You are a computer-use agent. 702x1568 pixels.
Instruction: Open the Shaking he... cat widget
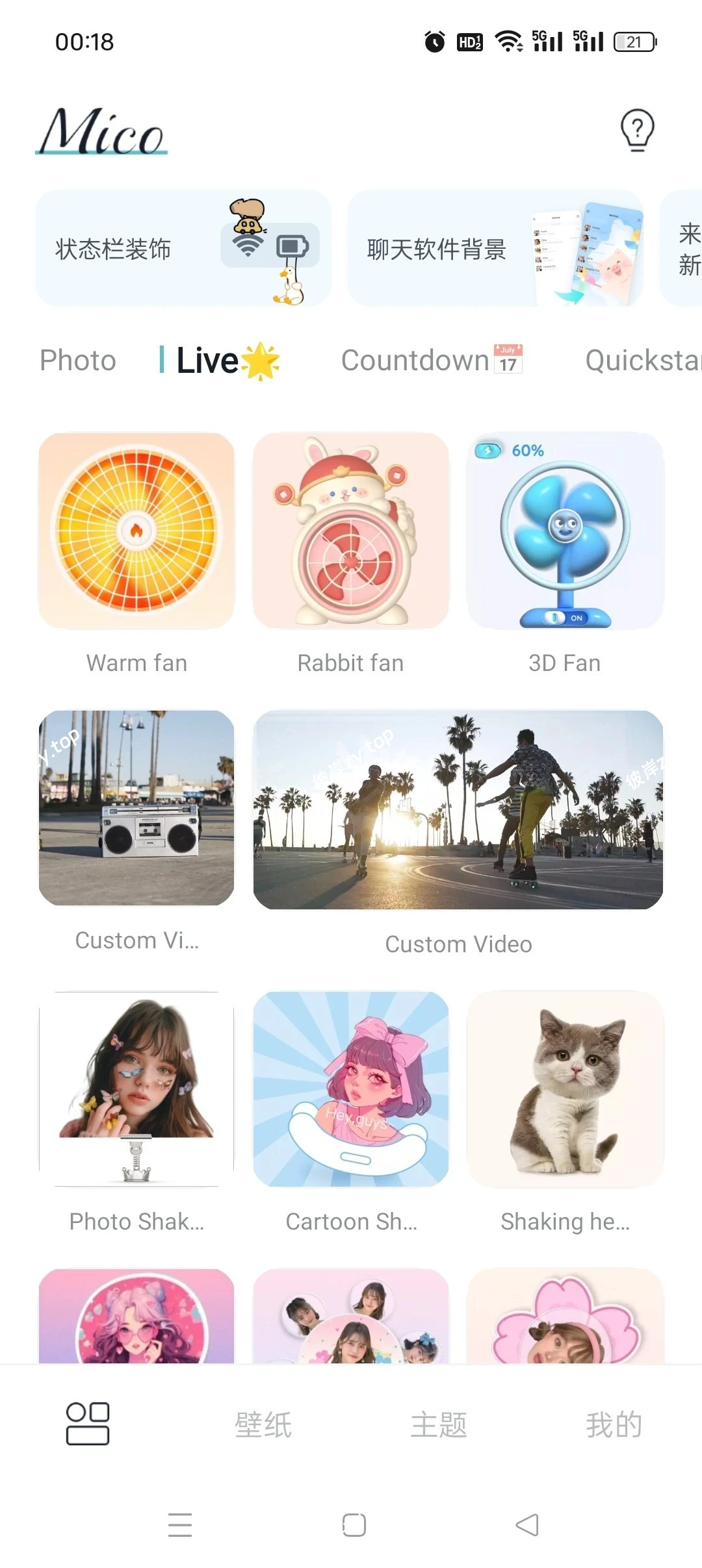[x=564, y=1089]
